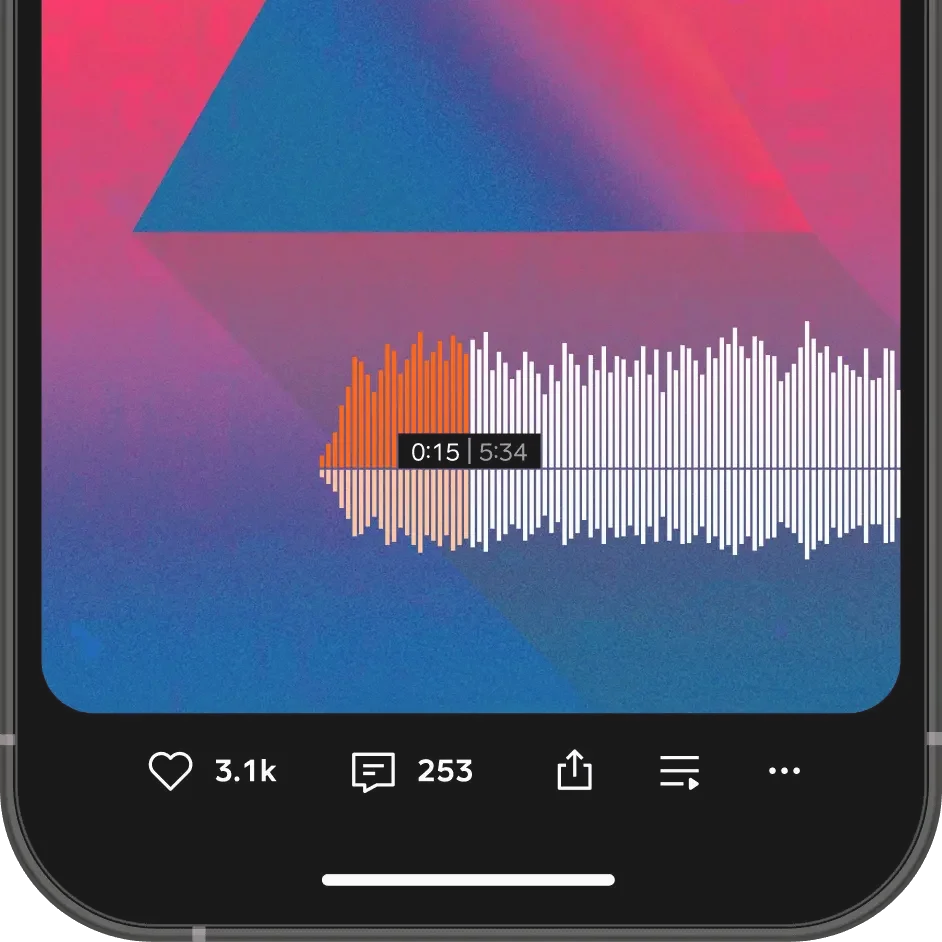Open the play queue icon
This screenshot has width=942, height=942.
pyautogui.click(x=680, y=772)
